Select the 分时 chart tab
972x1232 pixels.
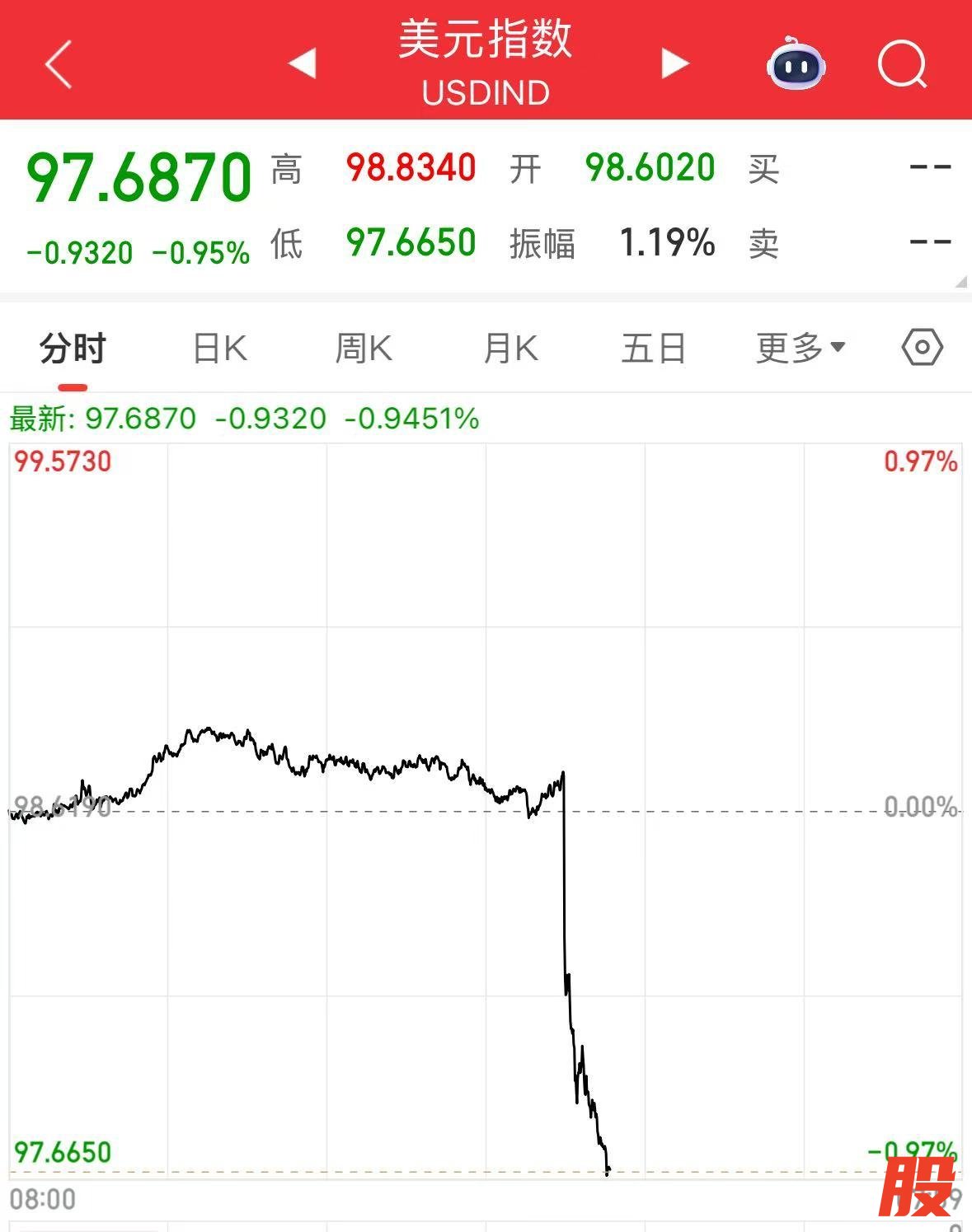[x=73, y=349]
